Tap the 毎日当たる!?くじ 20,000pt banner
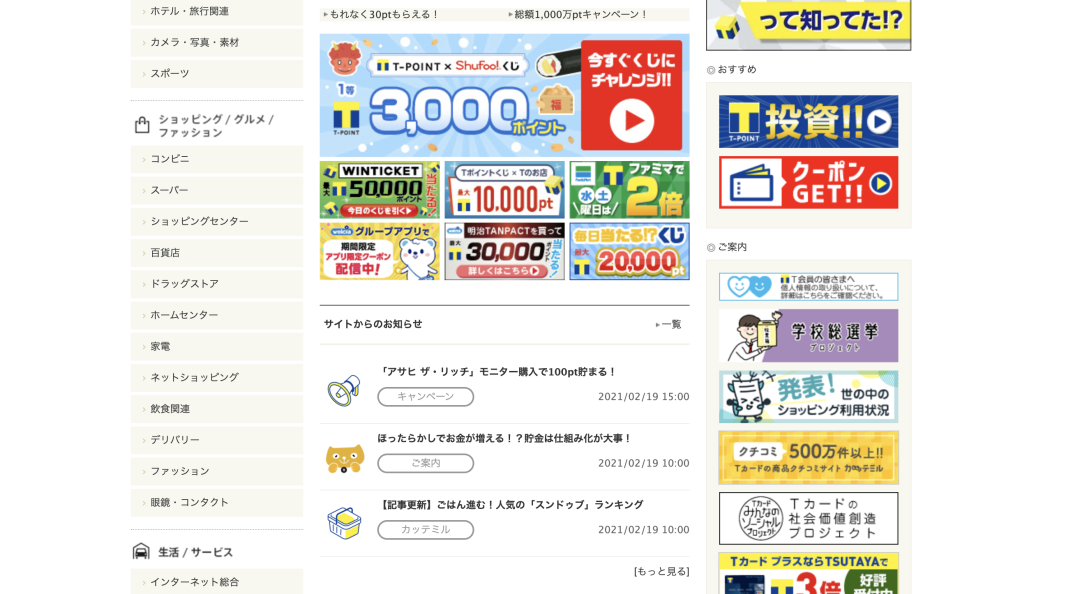This screenshot has height=594, width=1080. 629,251
